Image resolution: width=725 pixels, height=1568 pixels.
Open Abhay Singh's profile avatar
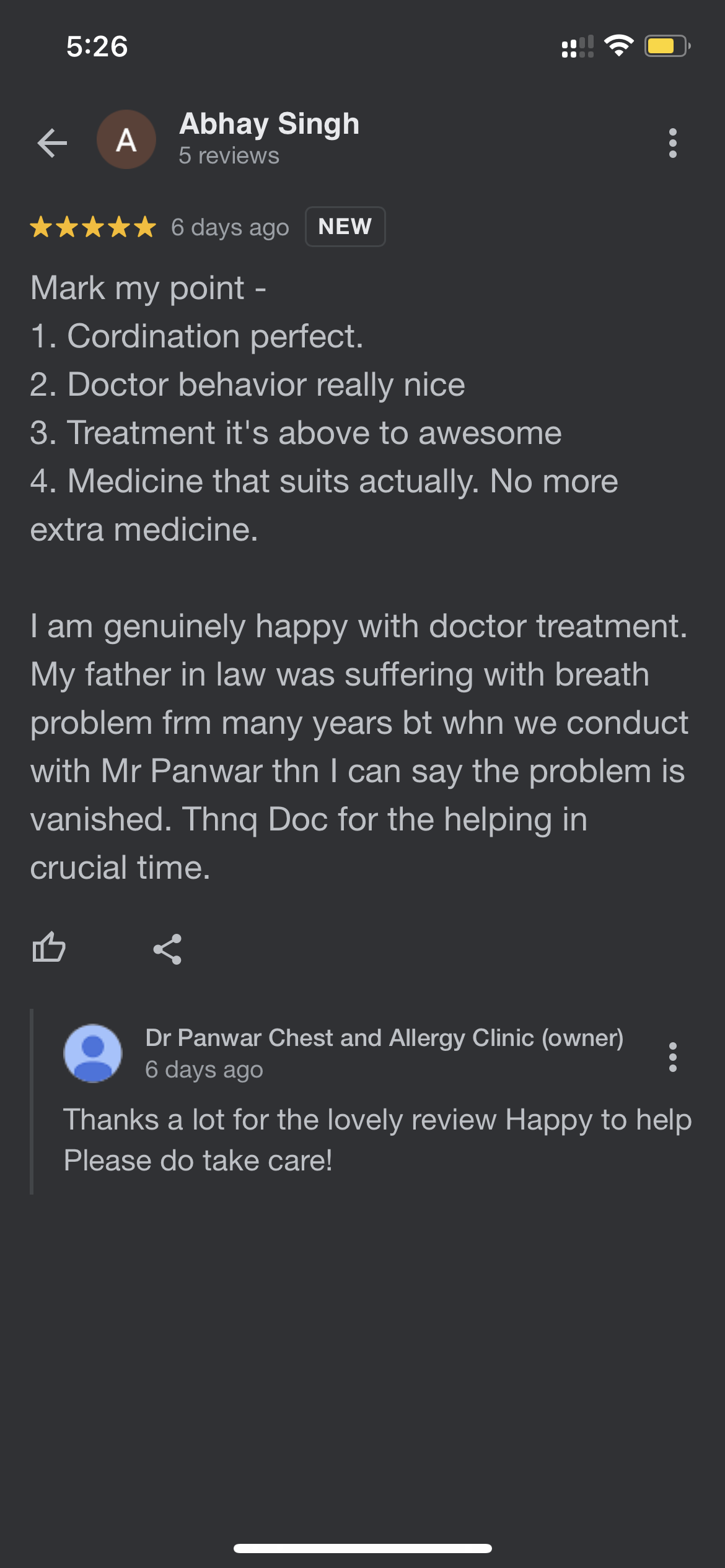click(x=126, y=140)
